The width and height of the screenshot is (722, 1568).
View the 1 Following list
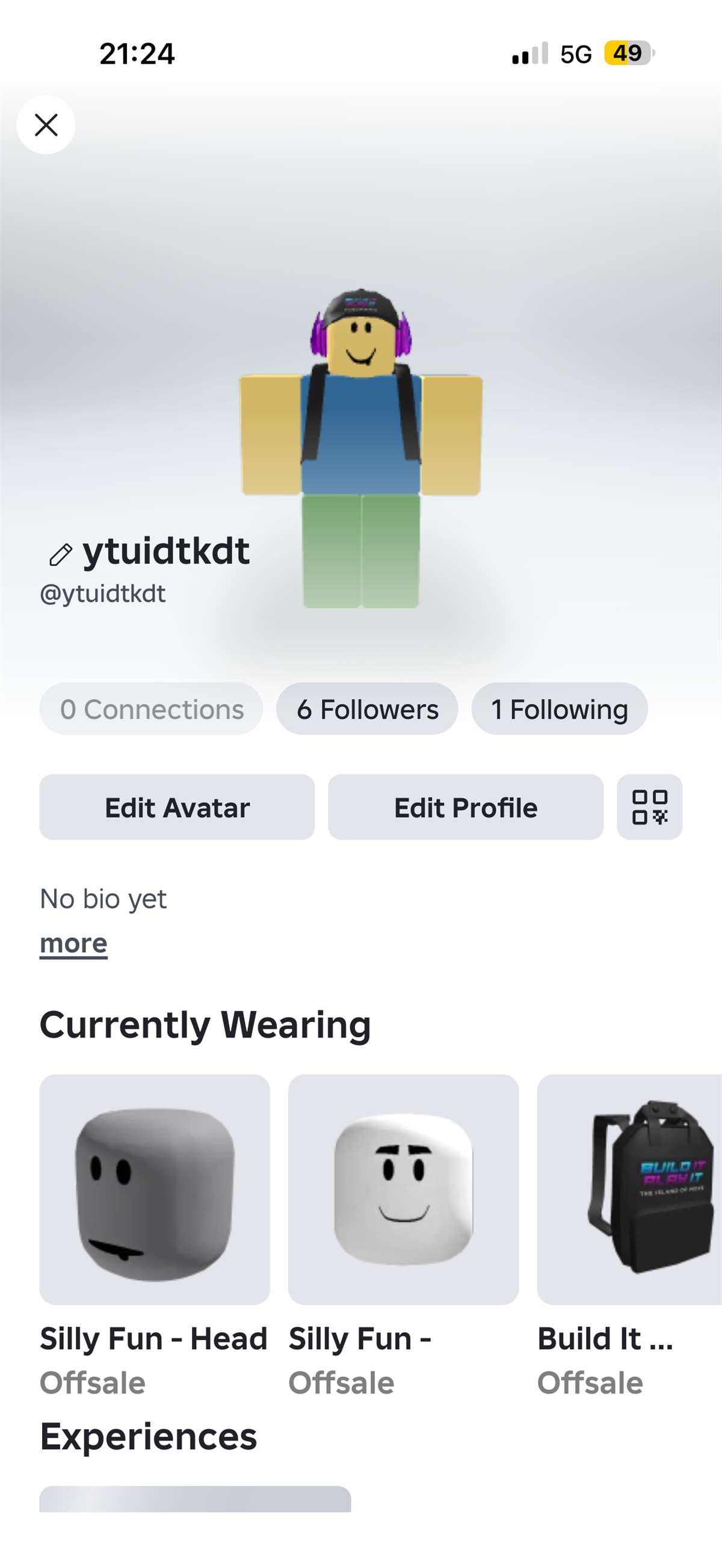pos(559,709)
